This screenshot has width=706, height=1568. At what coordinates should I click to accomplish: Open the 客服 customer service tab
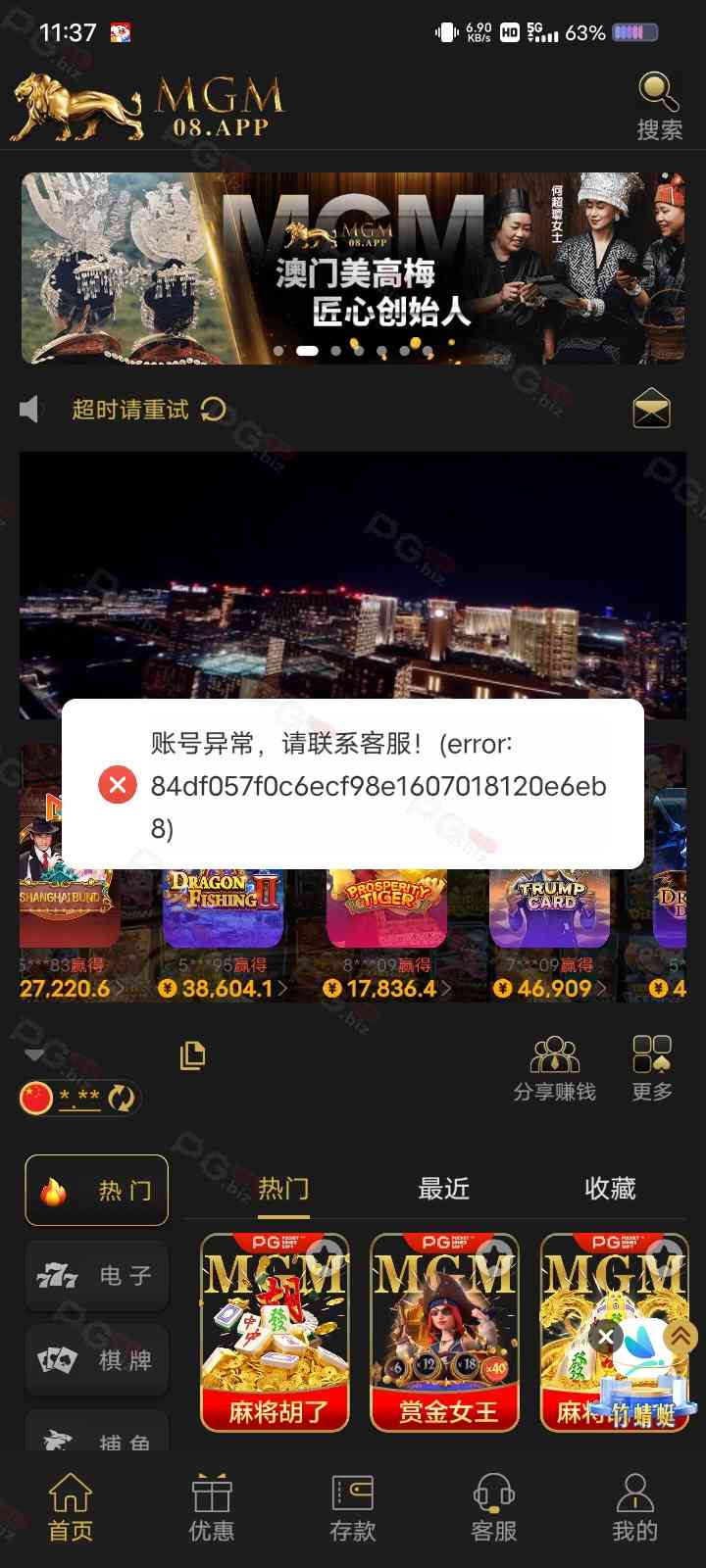tap(494, 1507)
